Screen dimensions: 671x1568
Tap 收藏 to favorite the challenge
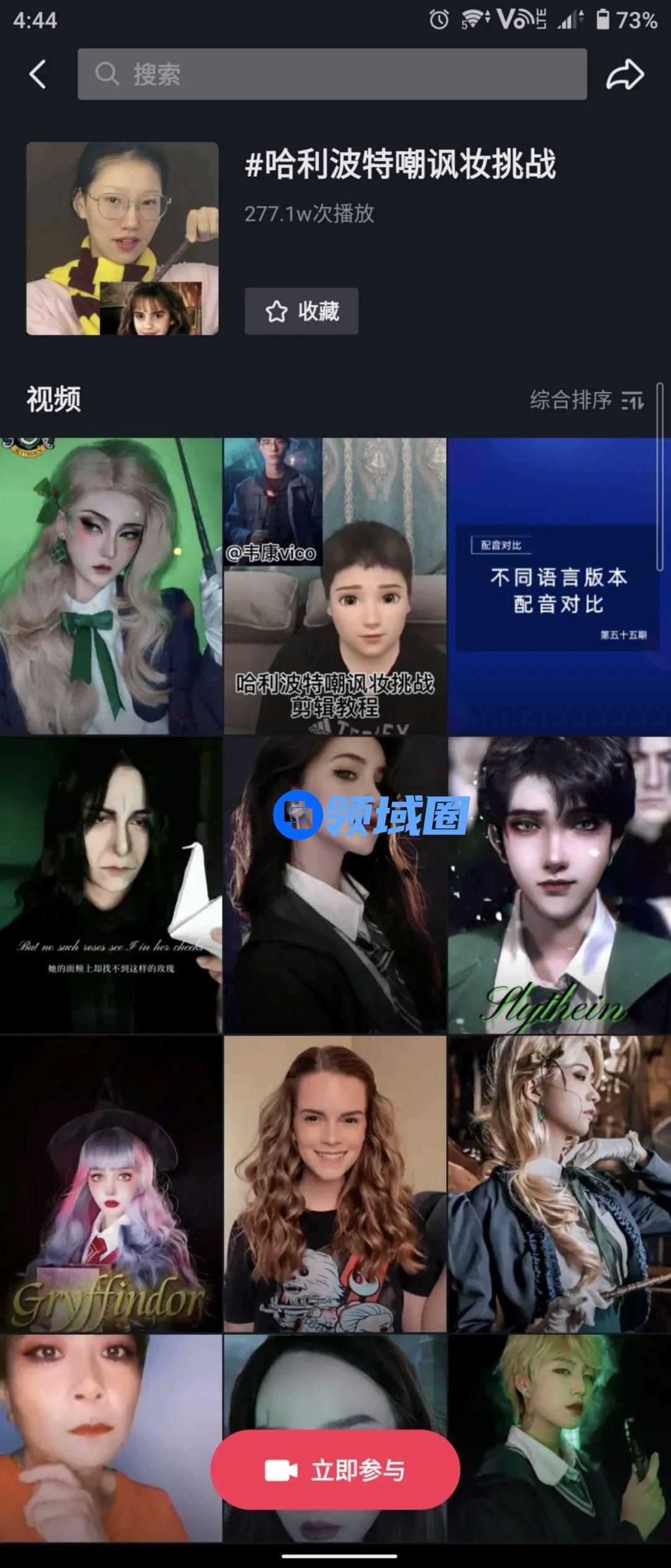click(x=301, y=311)
